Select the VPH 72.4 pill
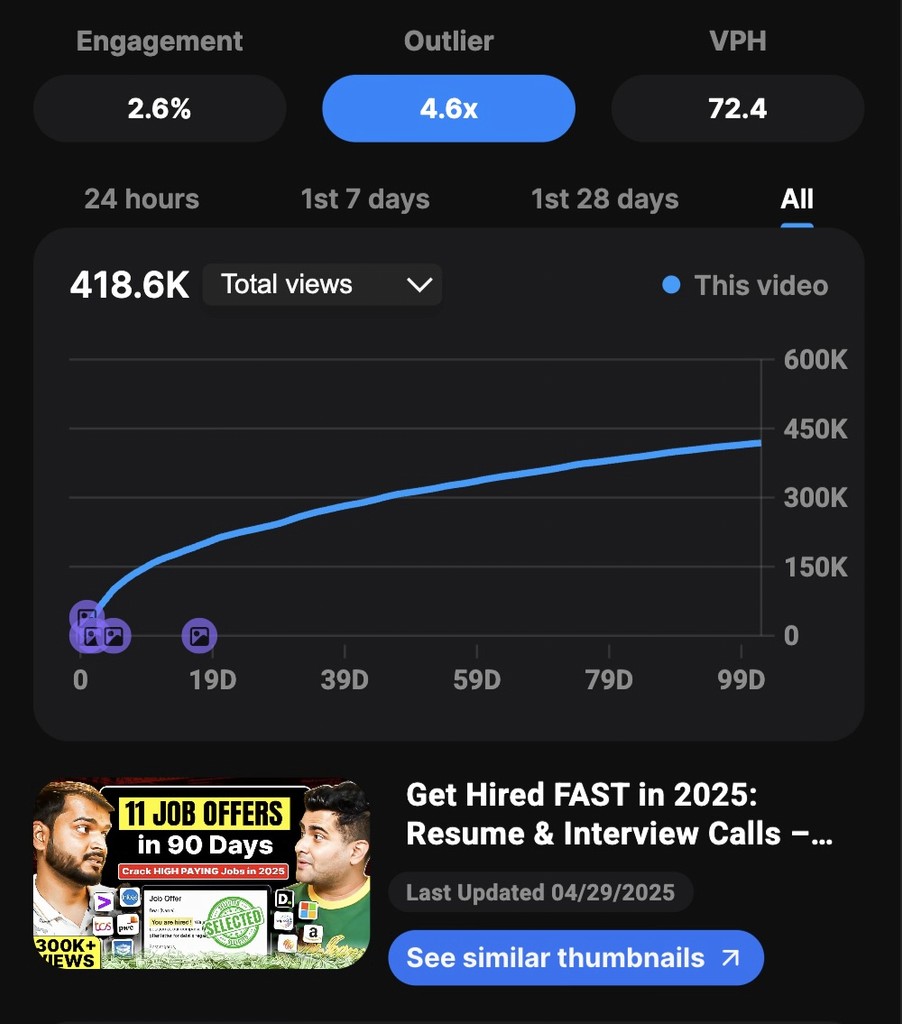The height and width of the screenshot is (1024, 902). [x=737, y=108]
